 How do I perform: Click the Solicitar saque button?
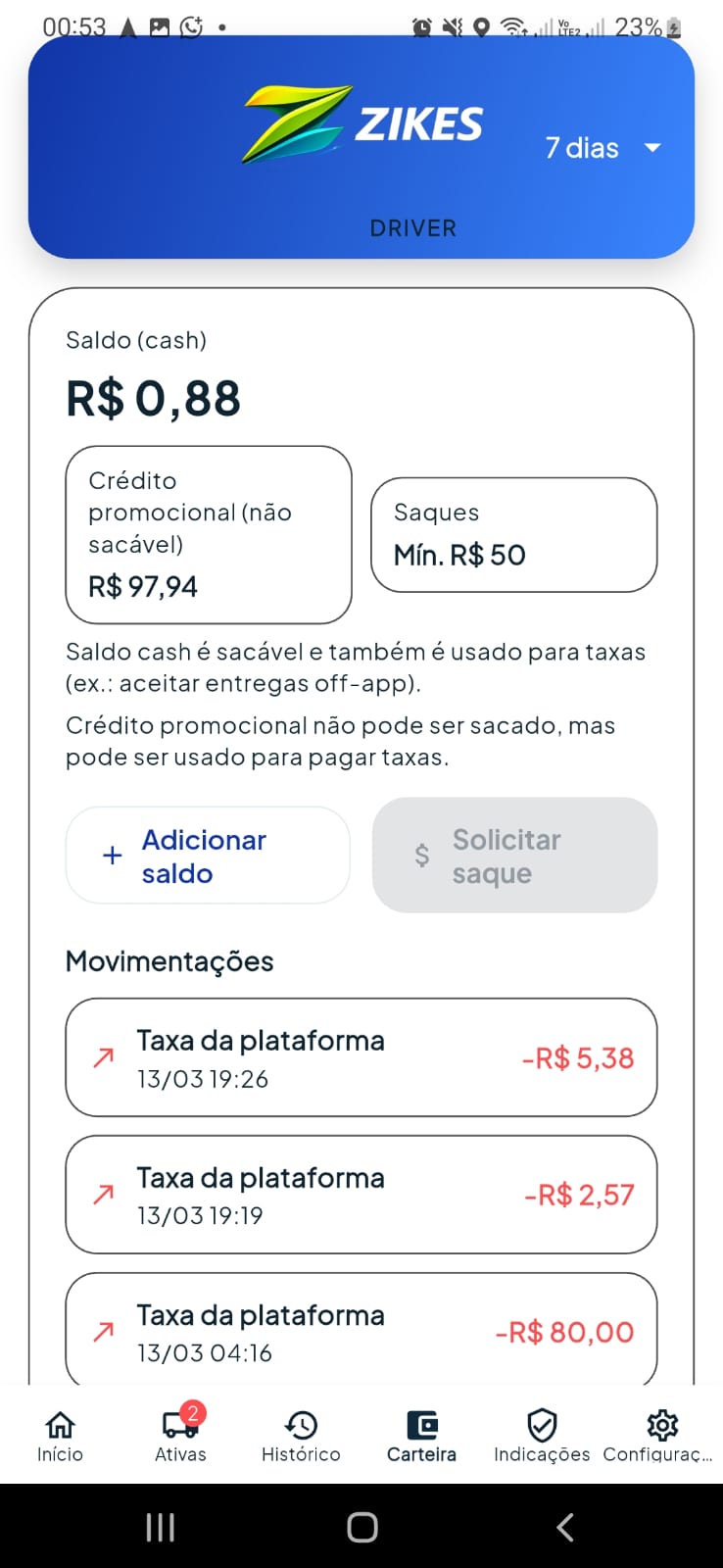click(514, 855)
